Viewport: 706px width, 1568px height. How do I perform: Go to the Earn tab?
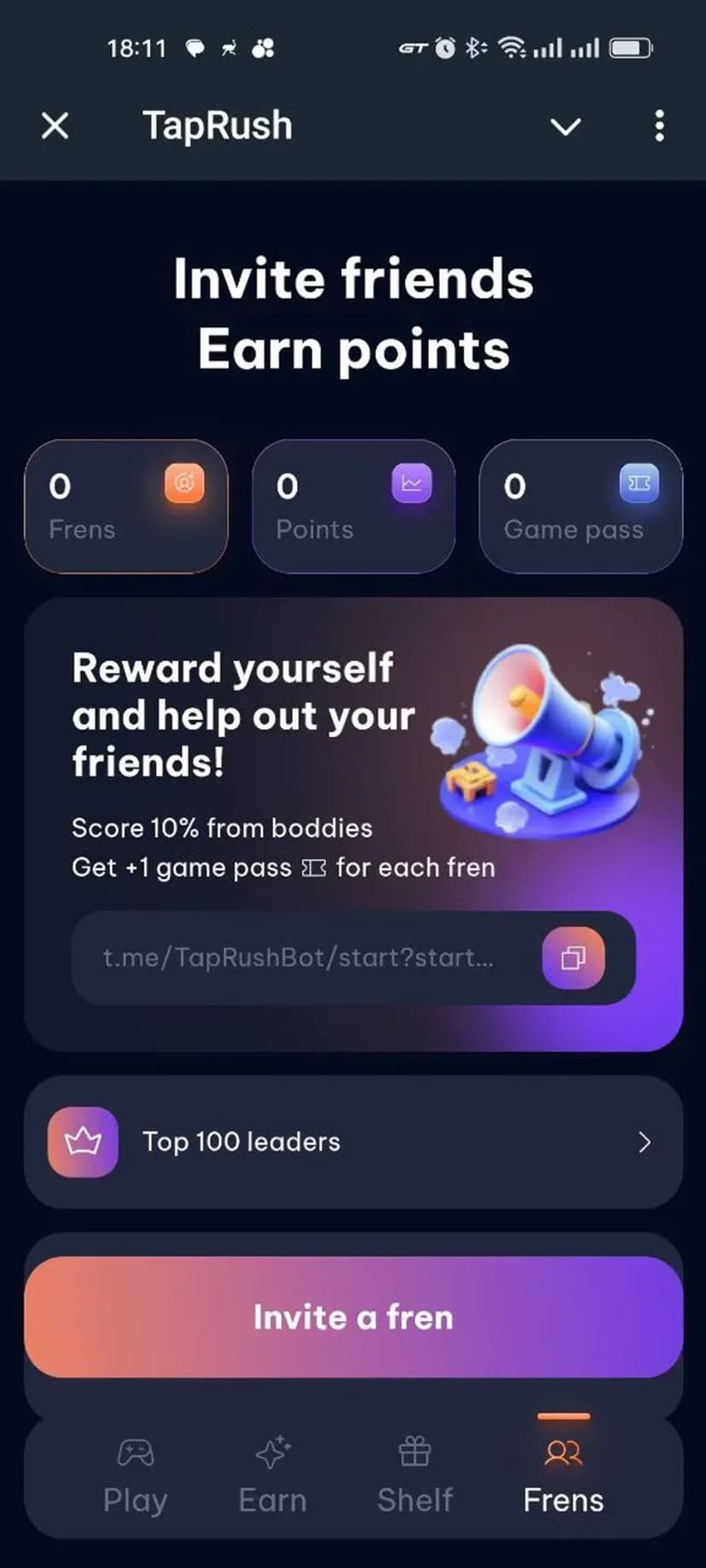[273, 1476]
